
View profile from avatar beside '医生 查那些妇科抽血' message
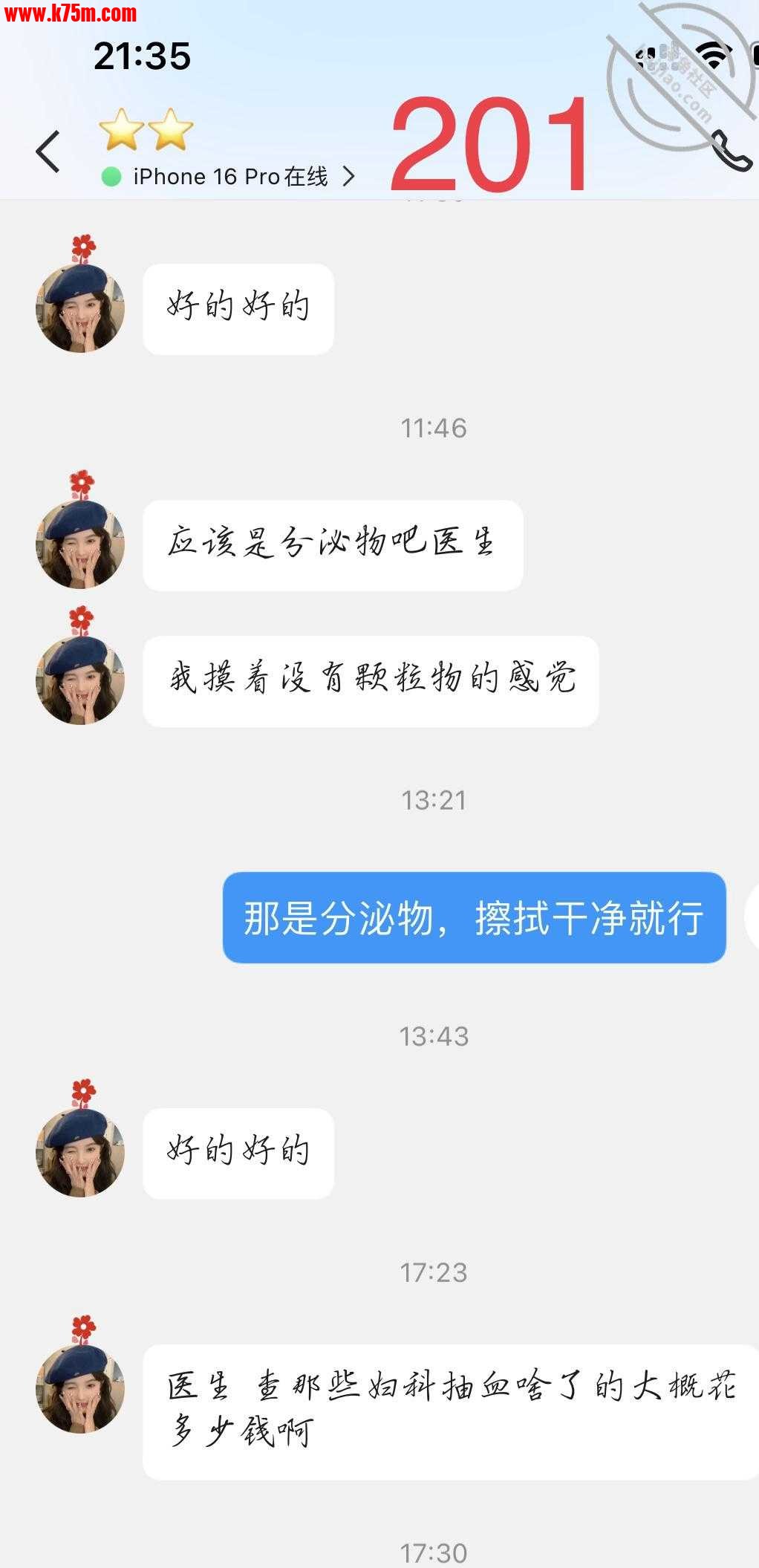point(80,1388)
